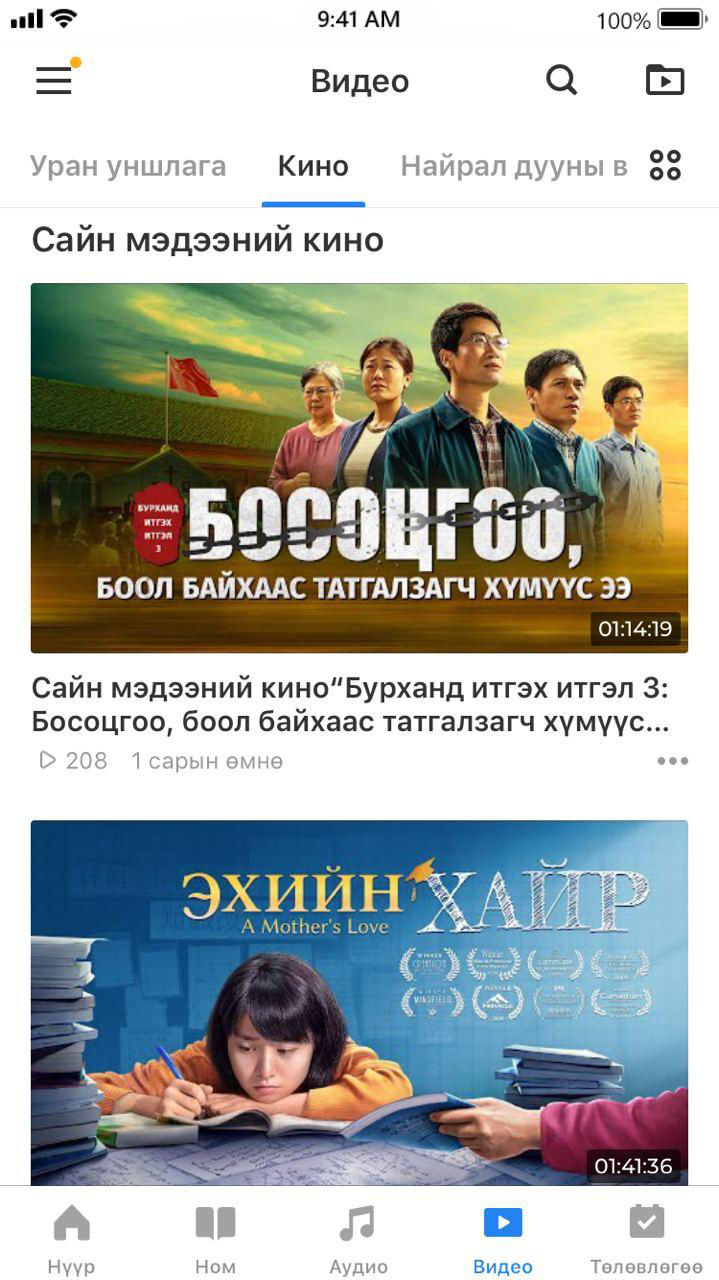This screenshot has height=1280, width=719.
Task: Open the video playlist folder icon
Action: (x=664, y=80)
